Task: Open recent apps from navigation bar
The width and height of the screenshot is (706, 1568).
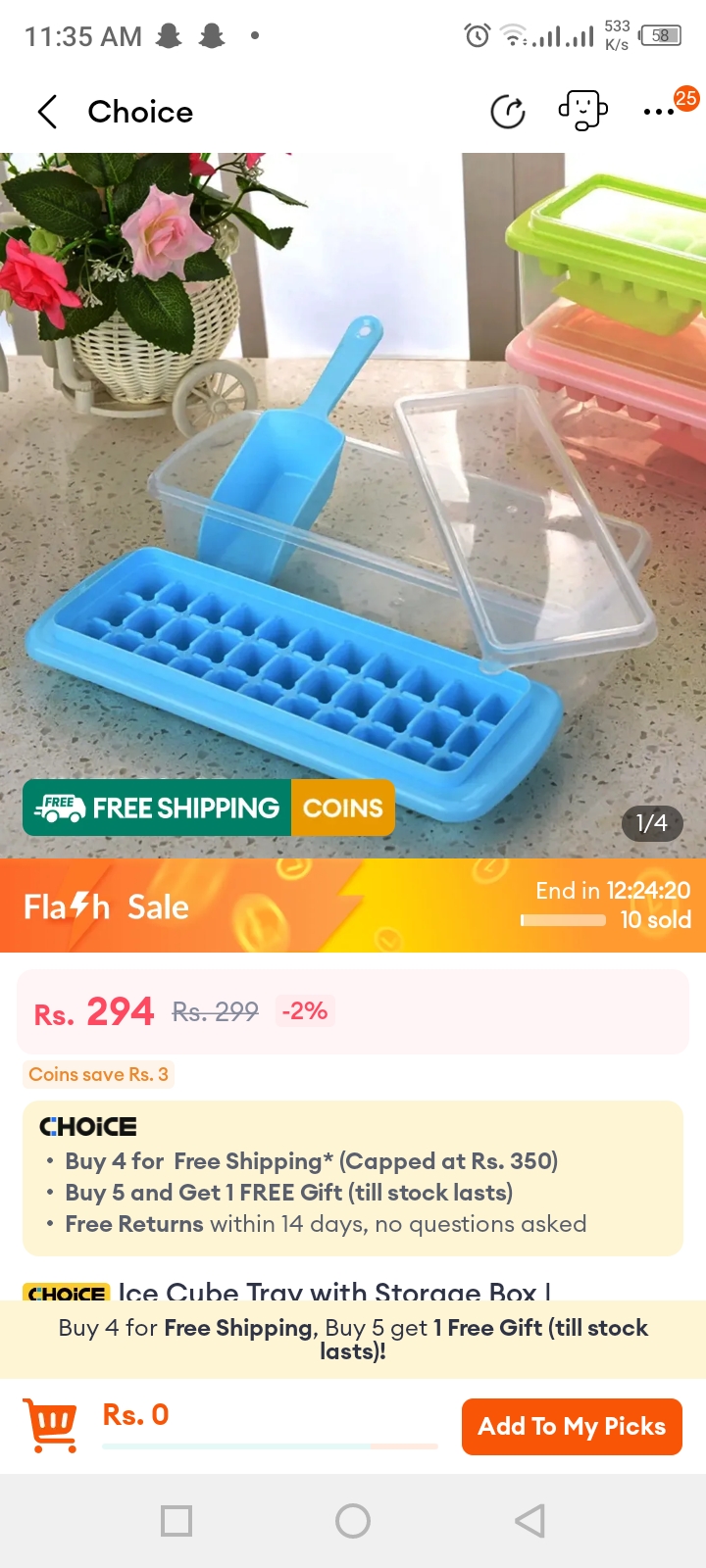Action: (176, 1521)
